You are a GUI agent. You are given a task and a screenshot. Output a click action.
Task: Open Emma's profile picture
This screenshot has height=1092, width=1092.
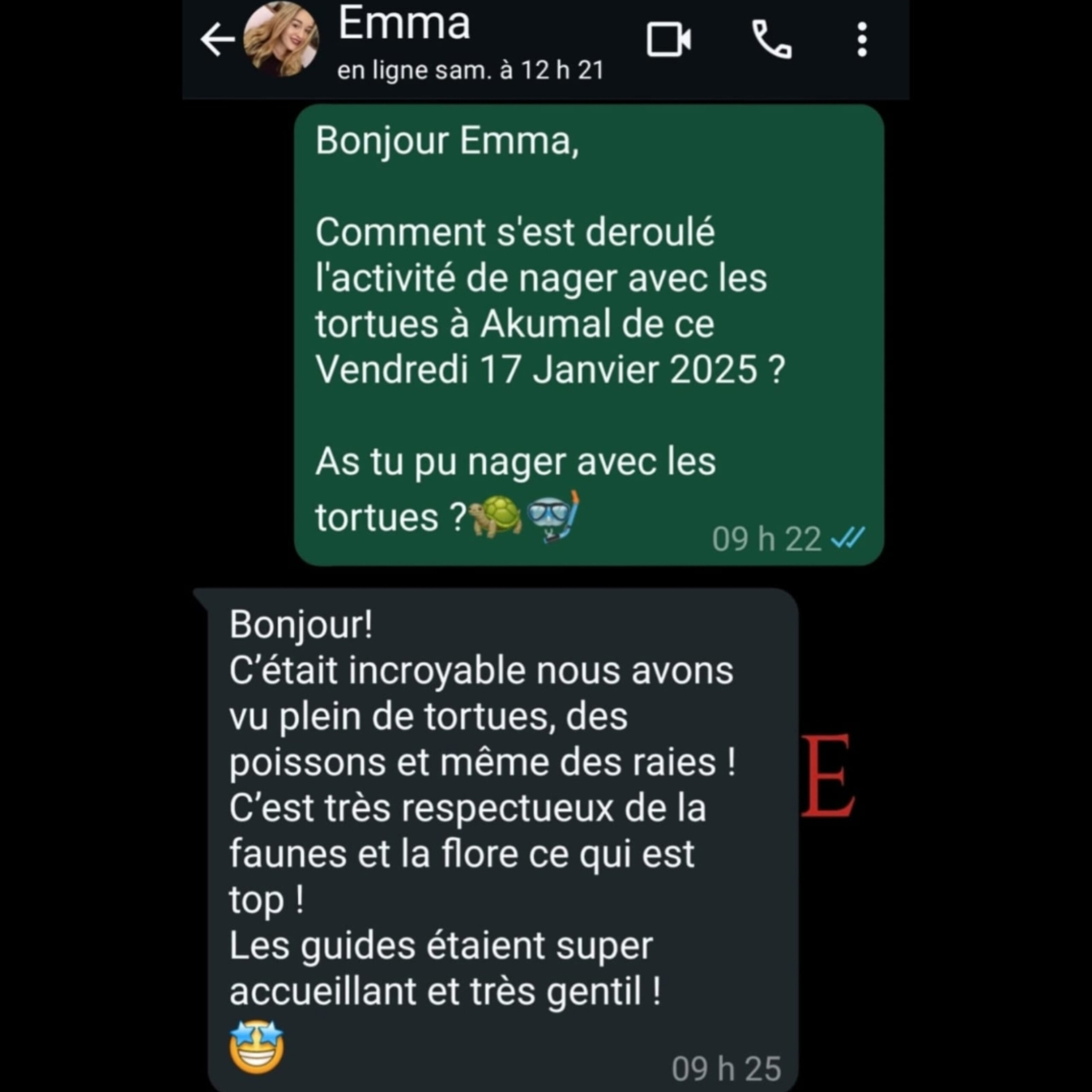pos(281,39)
